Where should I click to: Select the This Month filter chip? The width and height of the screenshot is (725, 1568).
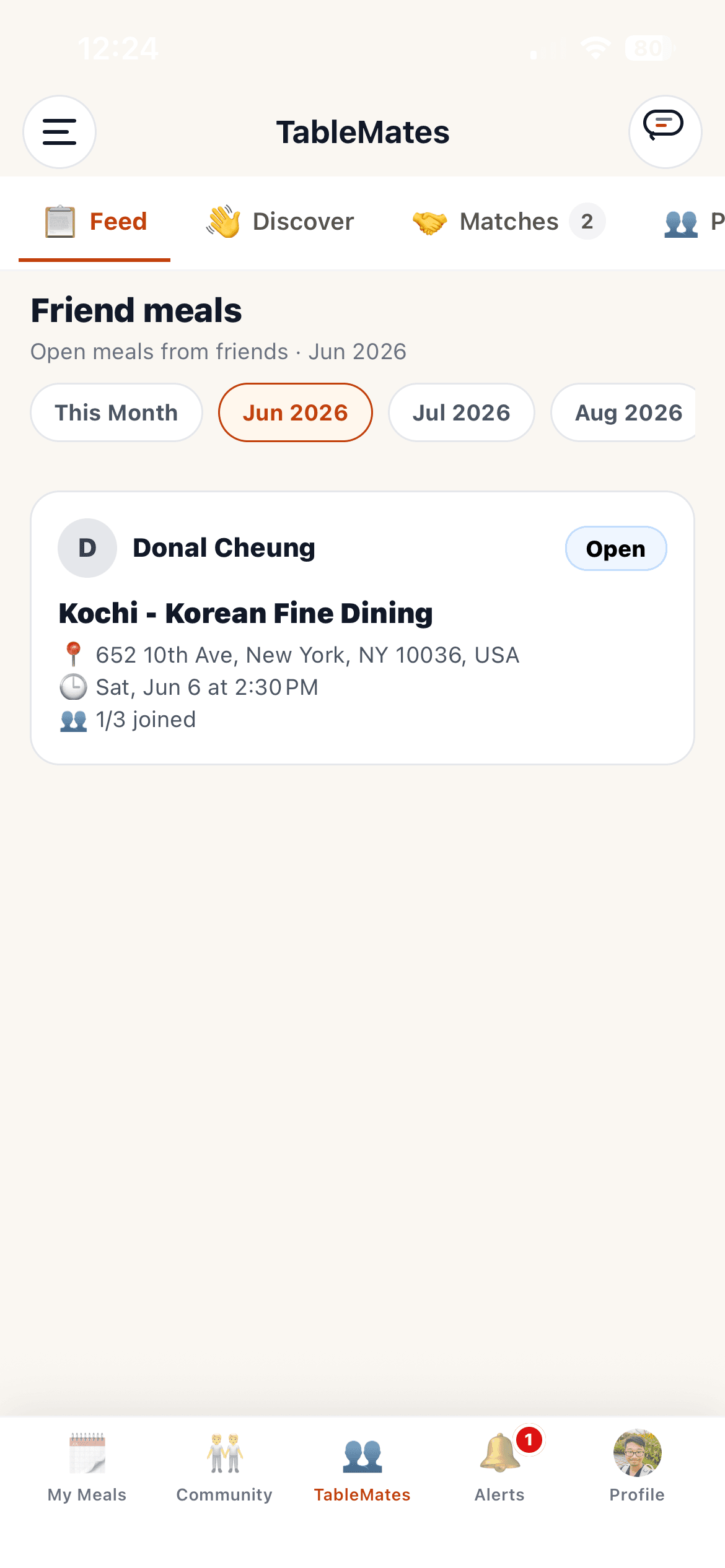(116, 412)
